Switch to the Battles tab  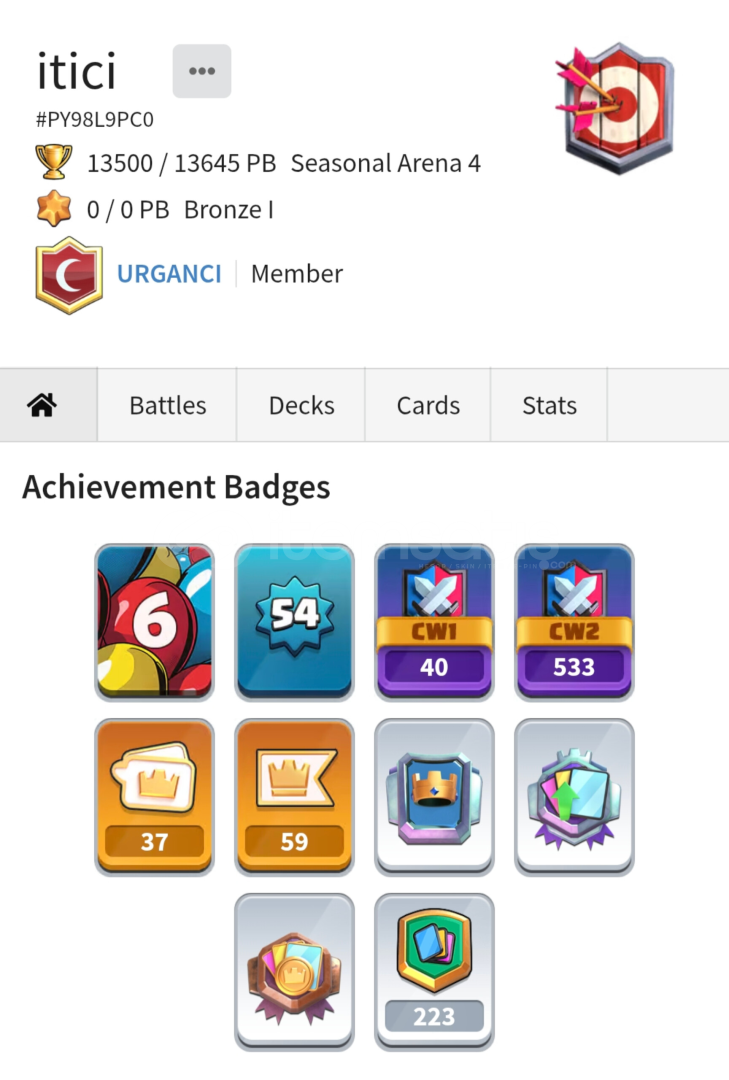pyautogui.click(x=167, y=405)
